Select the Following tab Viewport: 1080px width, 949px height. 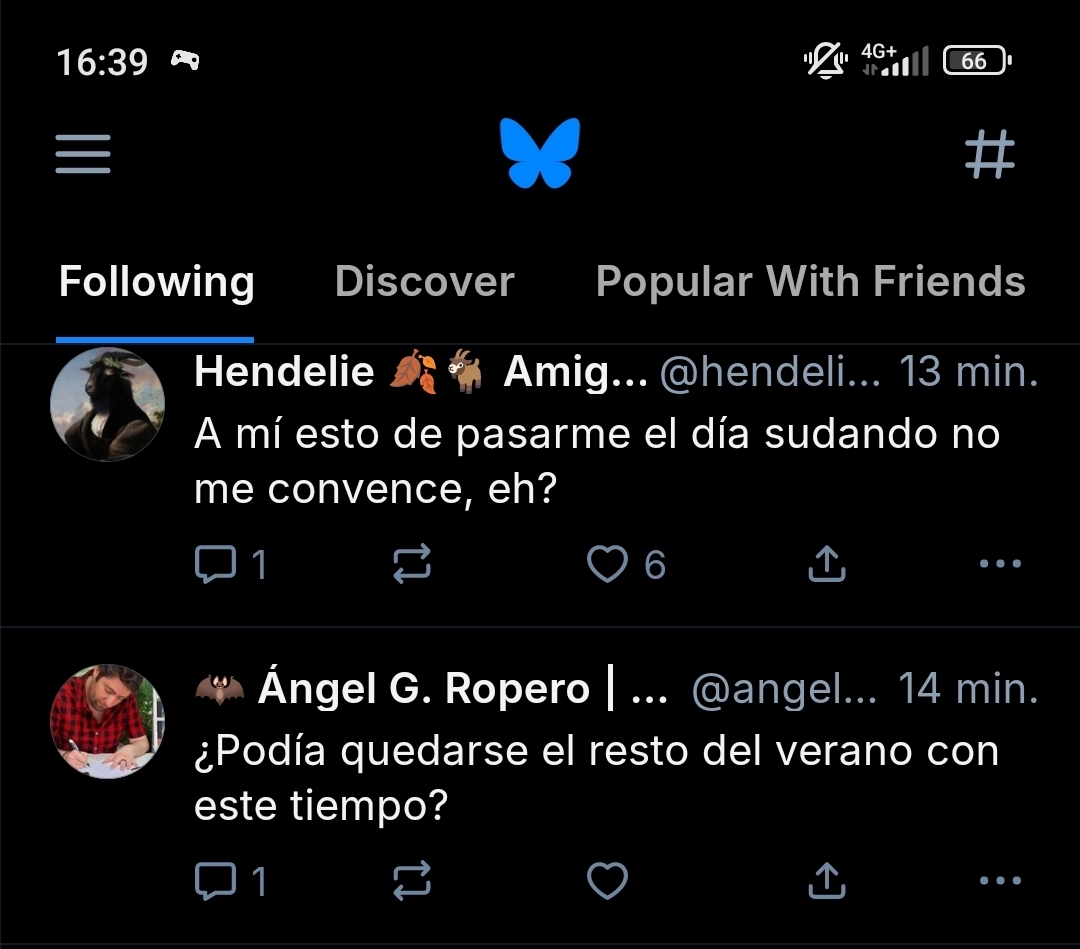tap(156, 282)
